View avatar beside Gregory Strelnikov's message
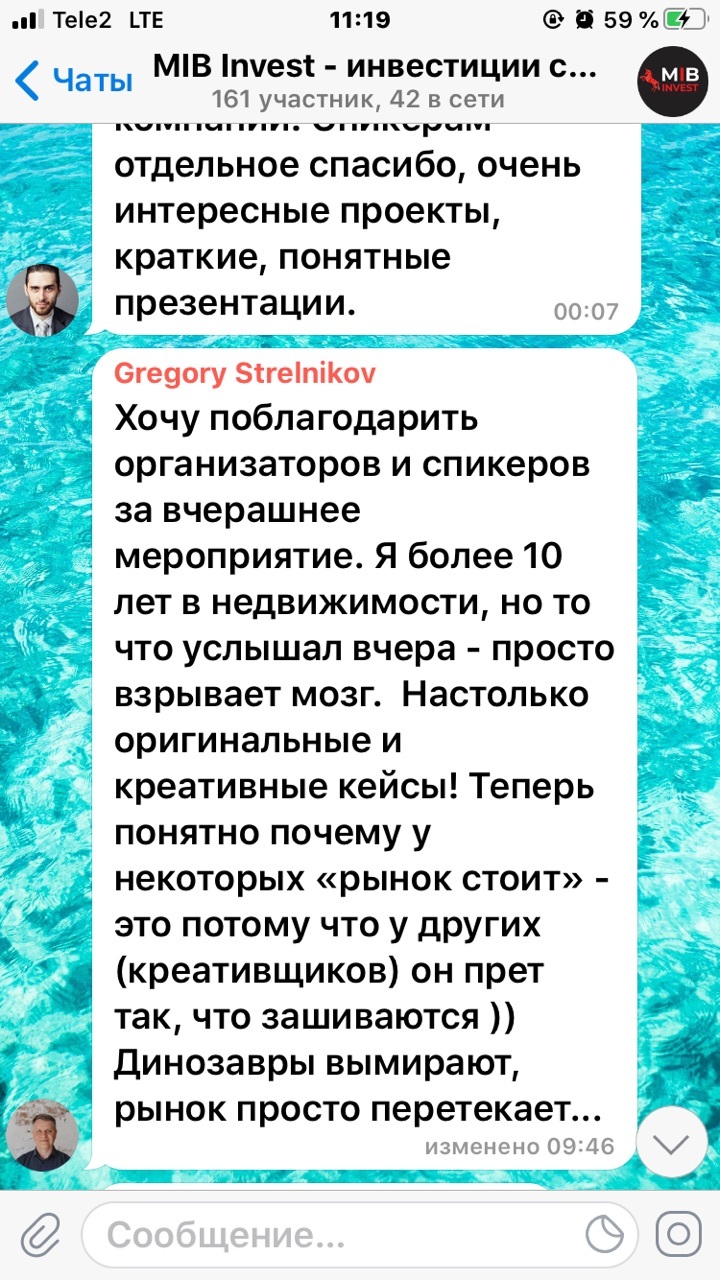This screenshot has height=1280, width=720. click(x=42, y=1135)
